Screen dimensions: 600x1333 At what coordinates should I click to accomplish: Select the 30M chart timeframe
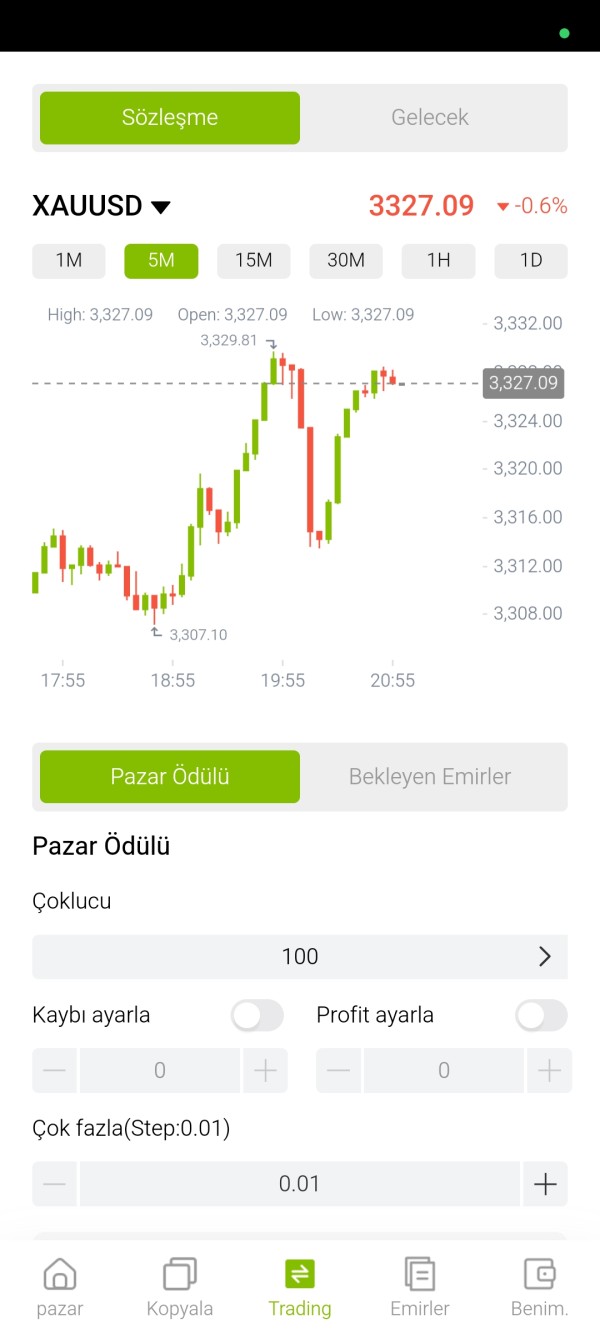(x=346, y=261)
